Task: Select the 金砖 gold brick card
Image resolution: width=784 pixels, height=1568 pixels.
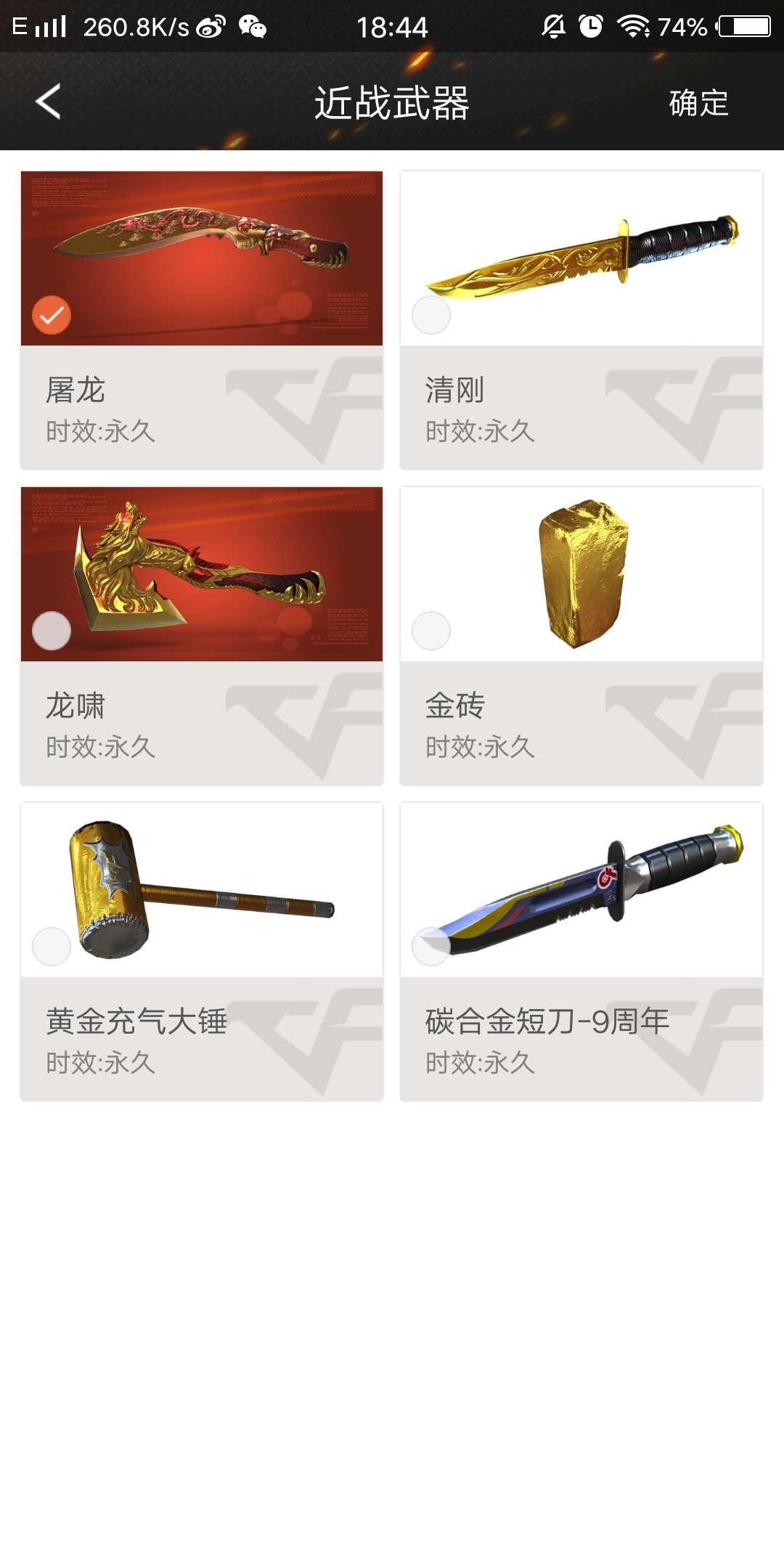Action: pos(581,635)
